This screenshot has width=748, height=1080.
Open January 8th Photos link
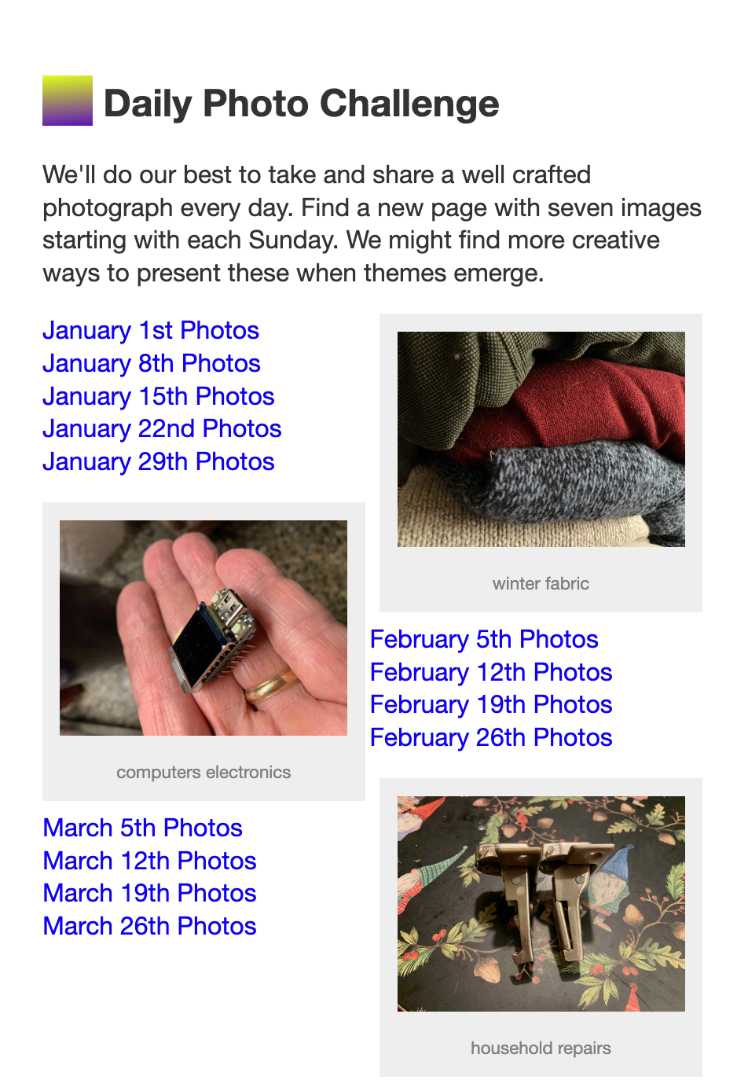[x=151, y=364]
